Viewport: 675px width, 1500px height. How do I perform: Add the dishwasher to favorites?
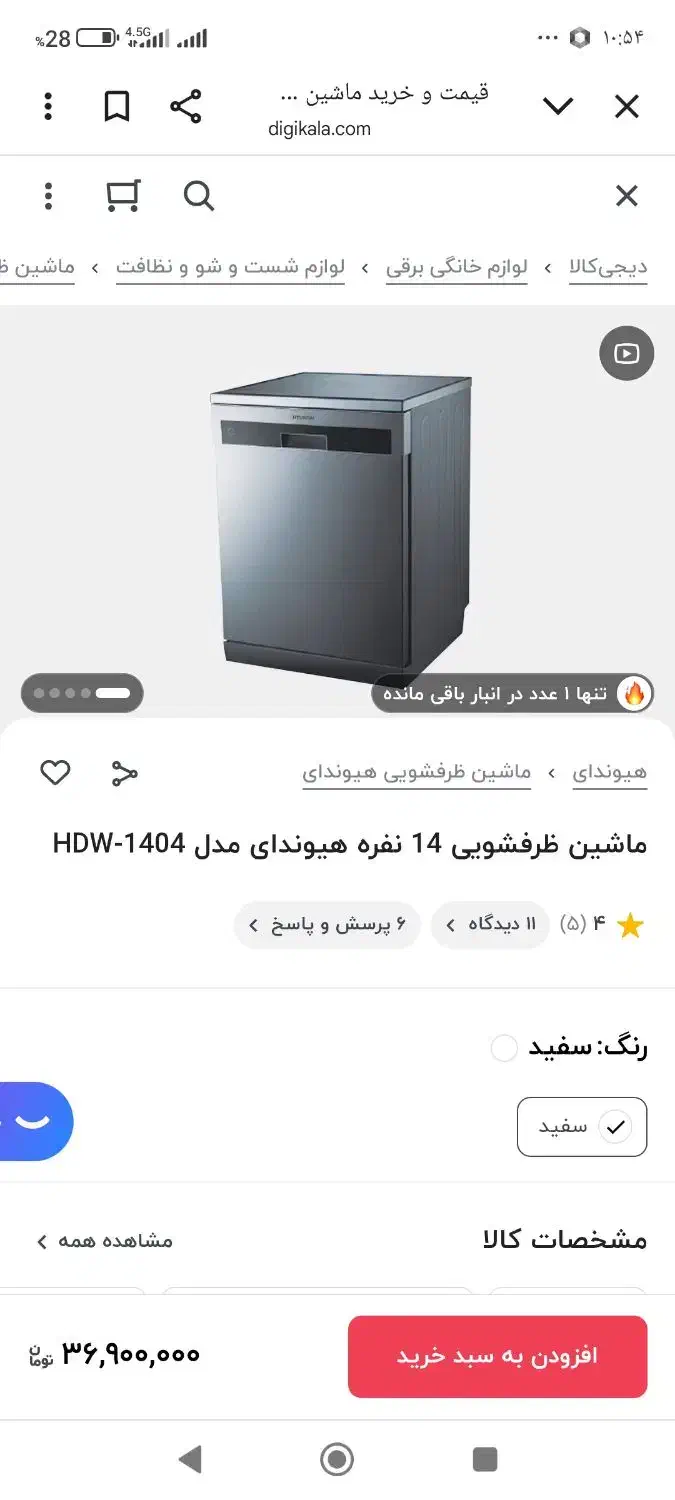click(55, 772)
